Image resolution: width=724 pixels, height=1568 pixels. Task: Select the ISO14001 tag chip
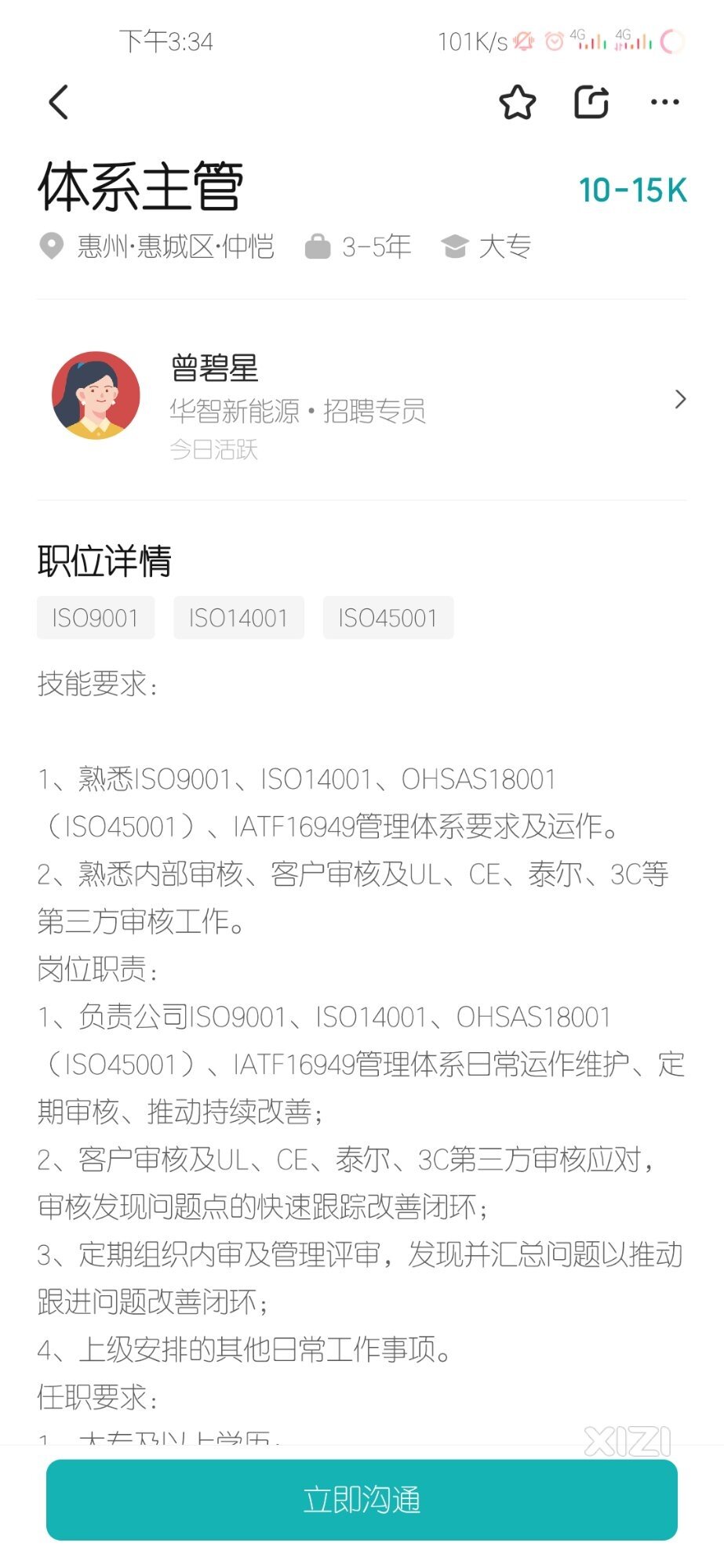tap(238, 618)
